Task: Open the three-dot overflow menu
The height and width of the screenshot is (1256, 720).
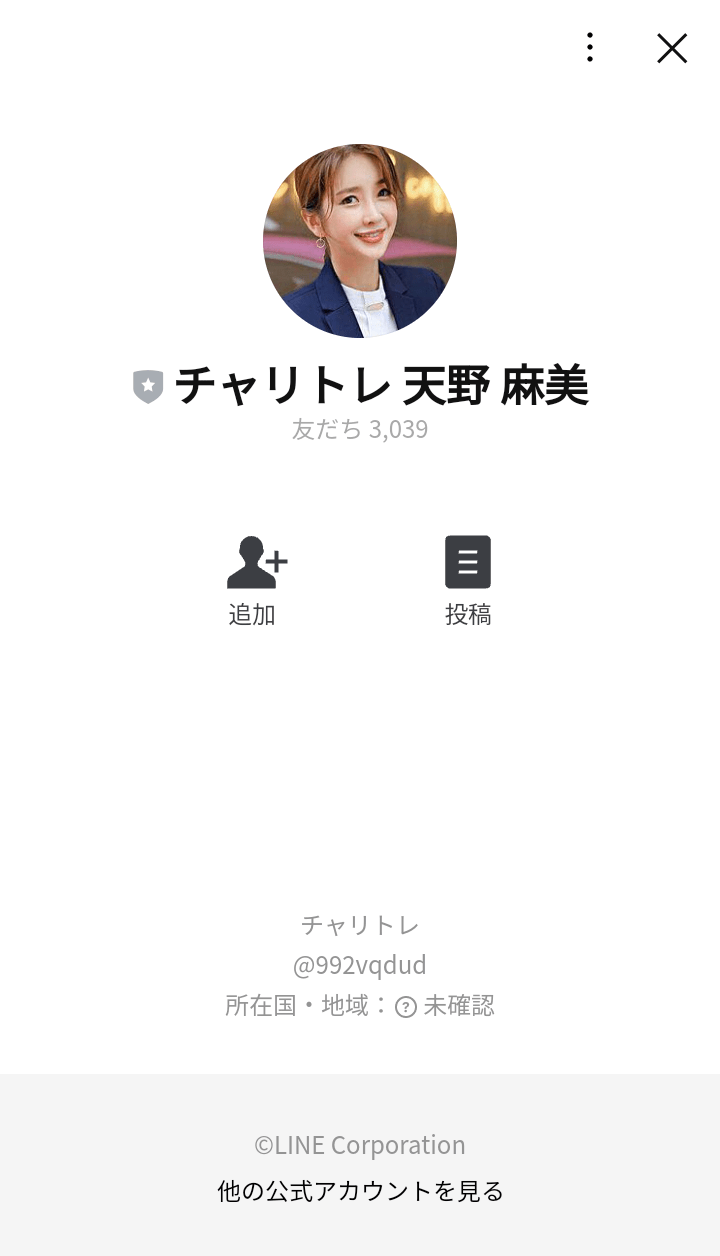Action: pyautogui.click(x=590, y=47)
